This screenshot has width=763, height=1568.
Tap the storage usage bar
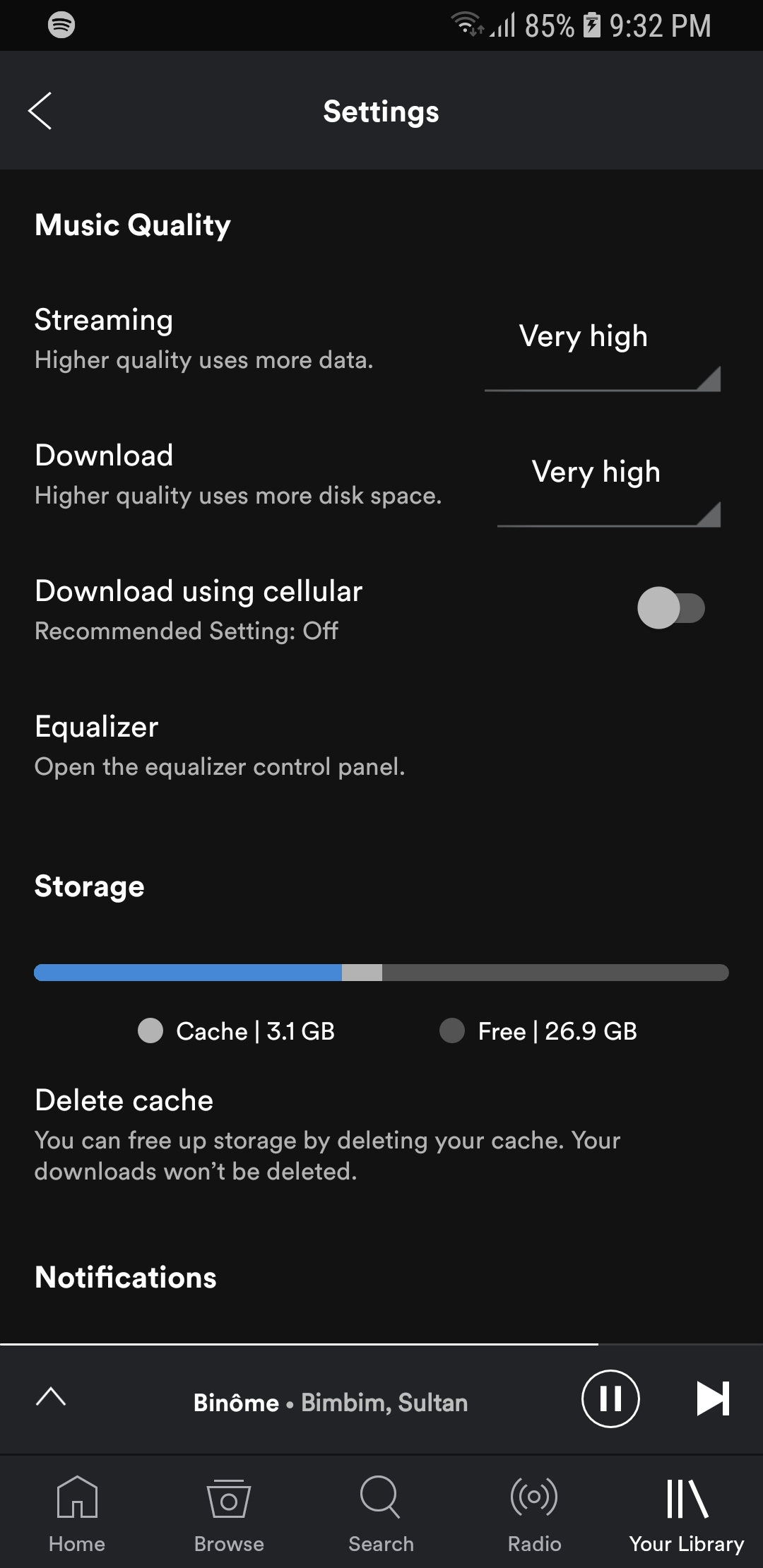381,972
